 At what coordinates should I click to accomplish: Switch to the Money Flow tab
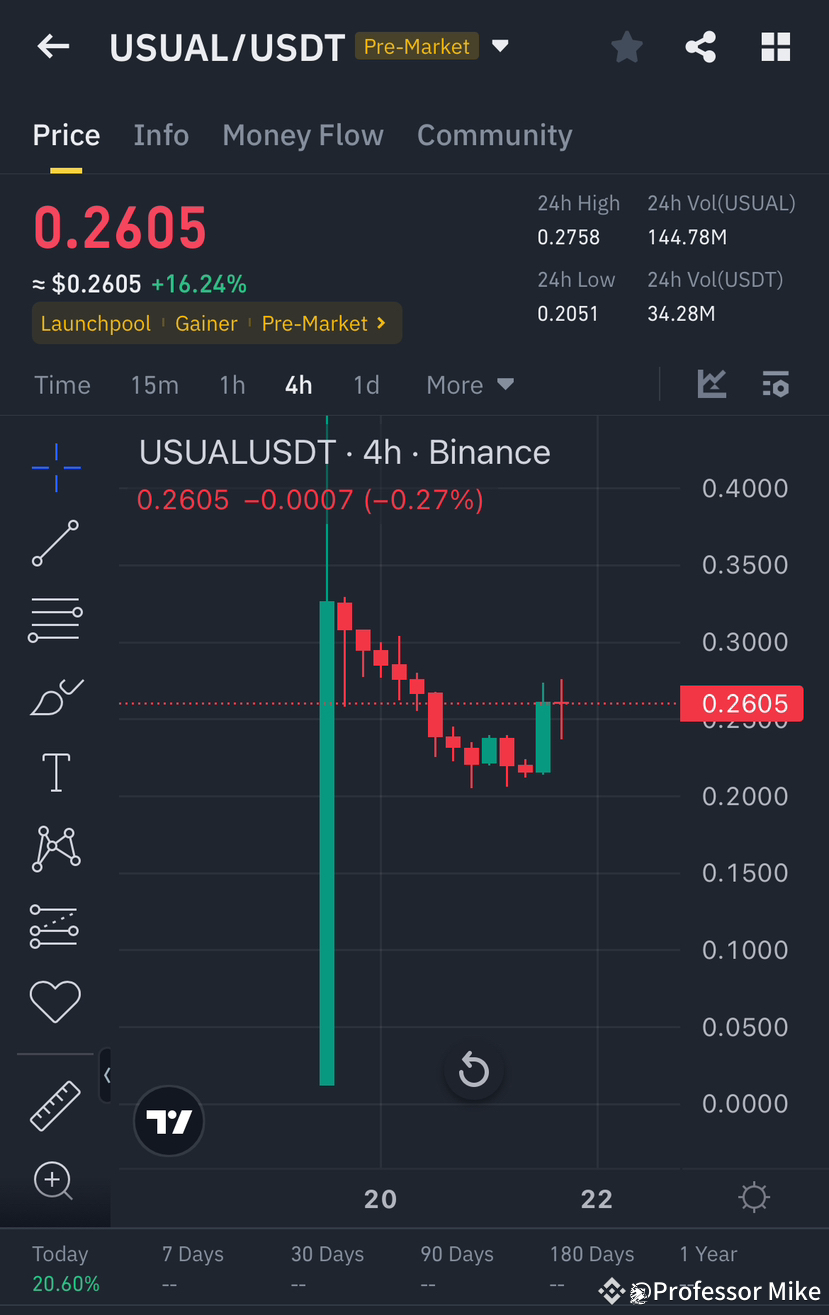303,135
